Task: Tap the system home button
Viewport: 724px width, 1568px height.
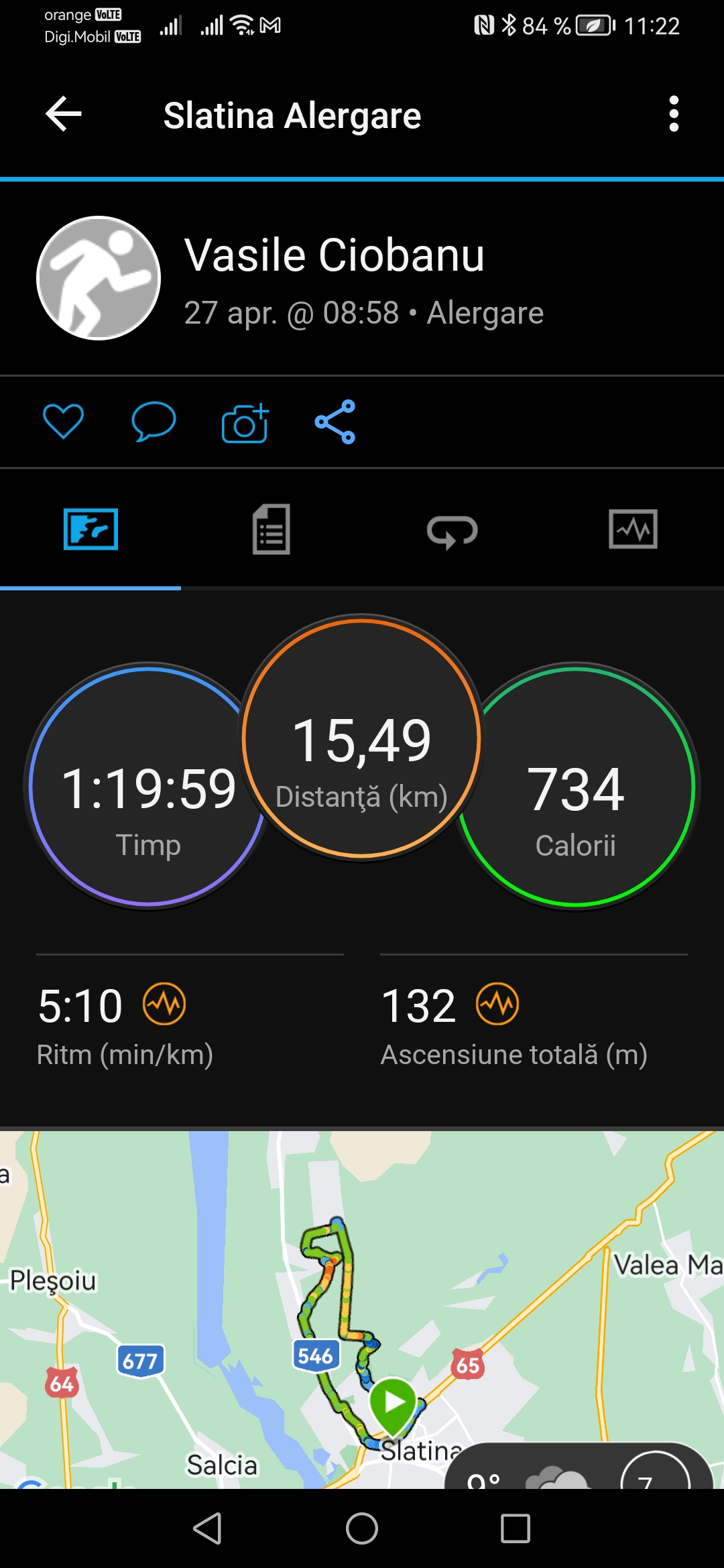Action: [362, 1528]
